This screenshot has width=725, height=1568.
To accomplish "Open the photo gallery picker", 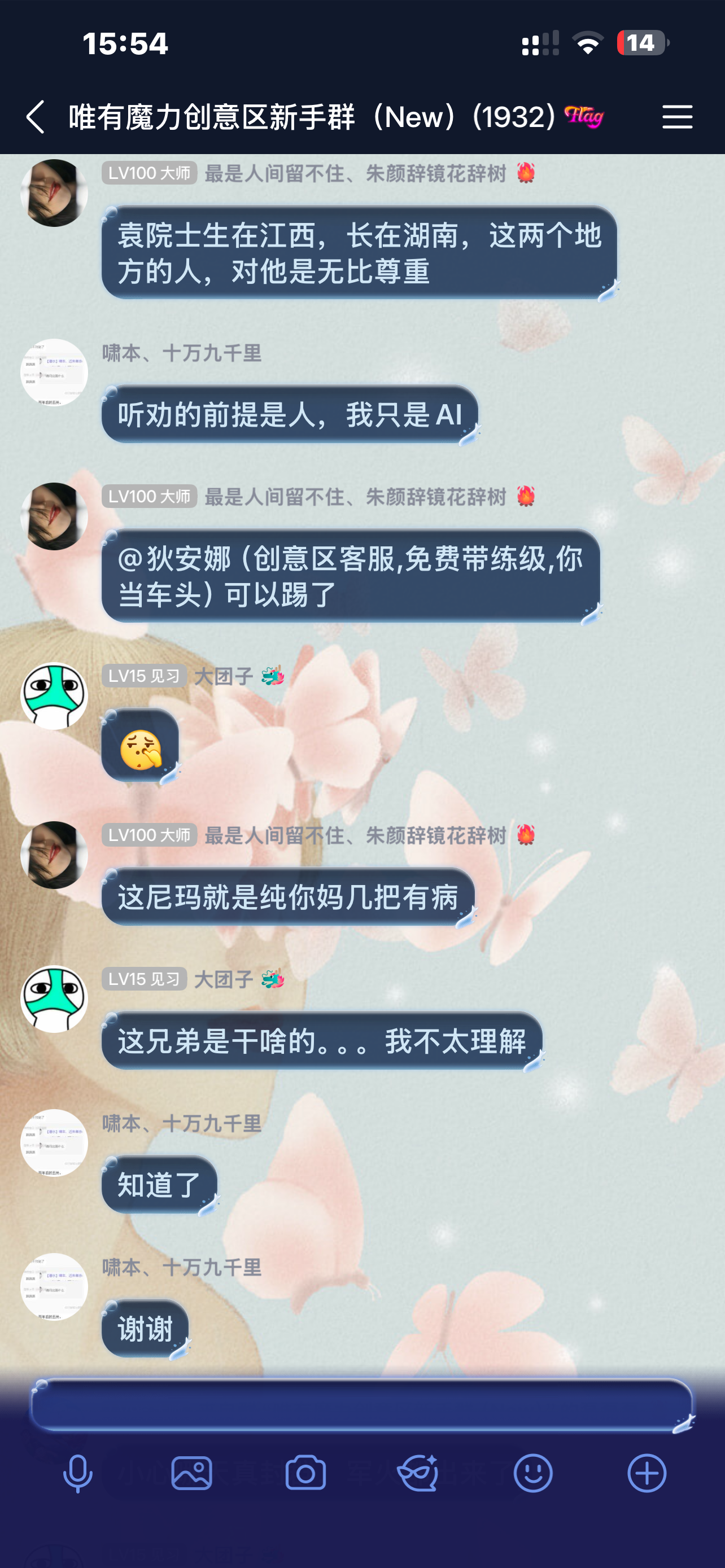I will click(192, 1474).
